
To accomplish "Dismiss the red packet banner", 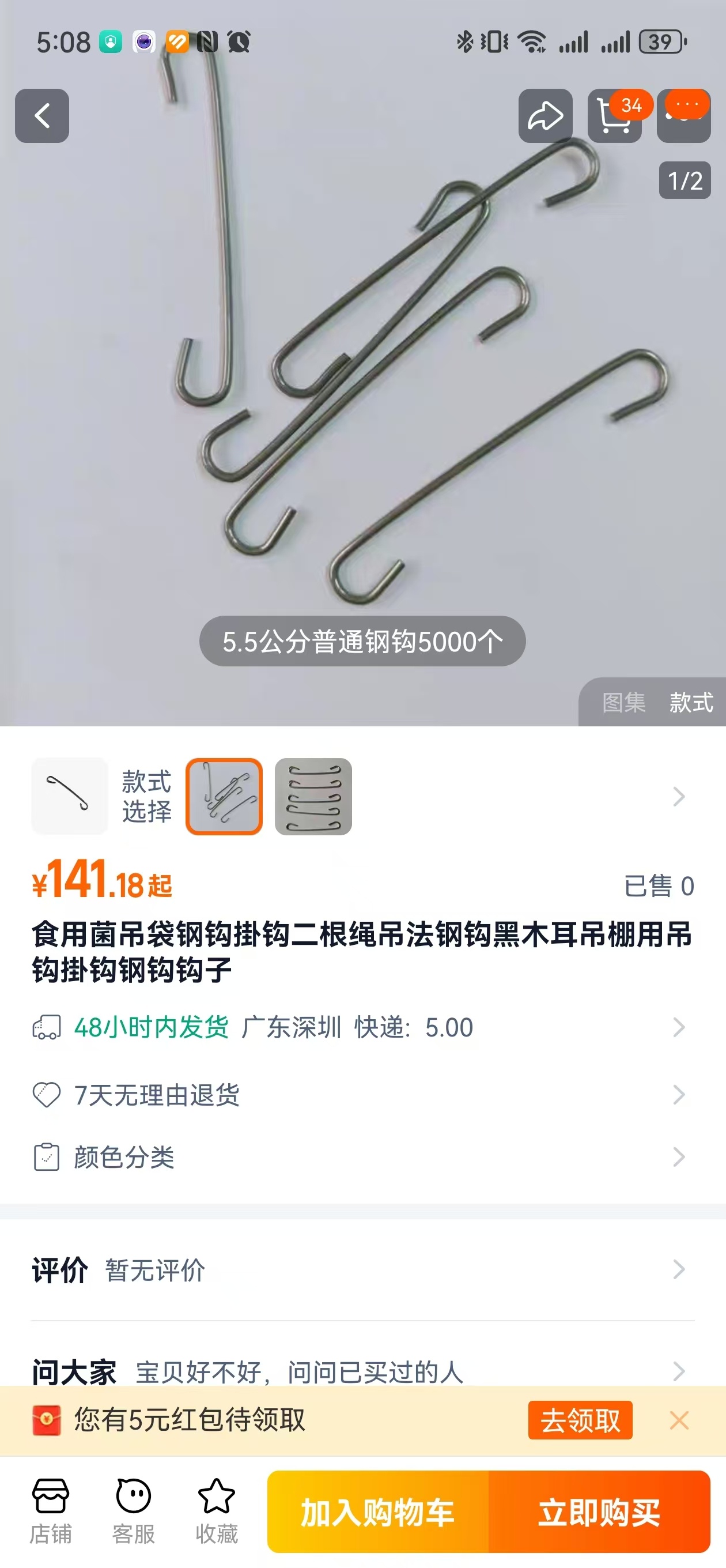I will pyautogui.click(x=679, y=1420).
